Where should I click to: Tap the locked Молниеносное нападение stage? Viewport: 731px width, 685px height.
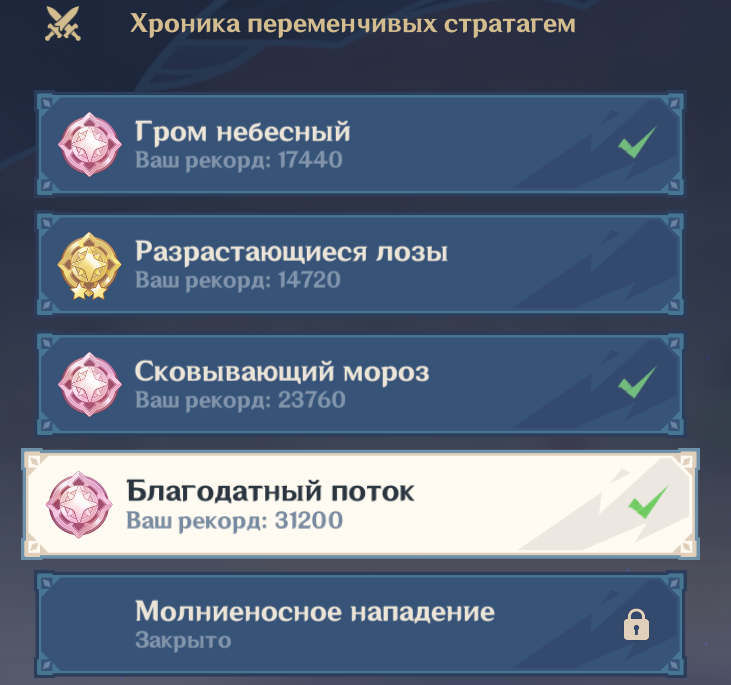click(x=360, y=624)
